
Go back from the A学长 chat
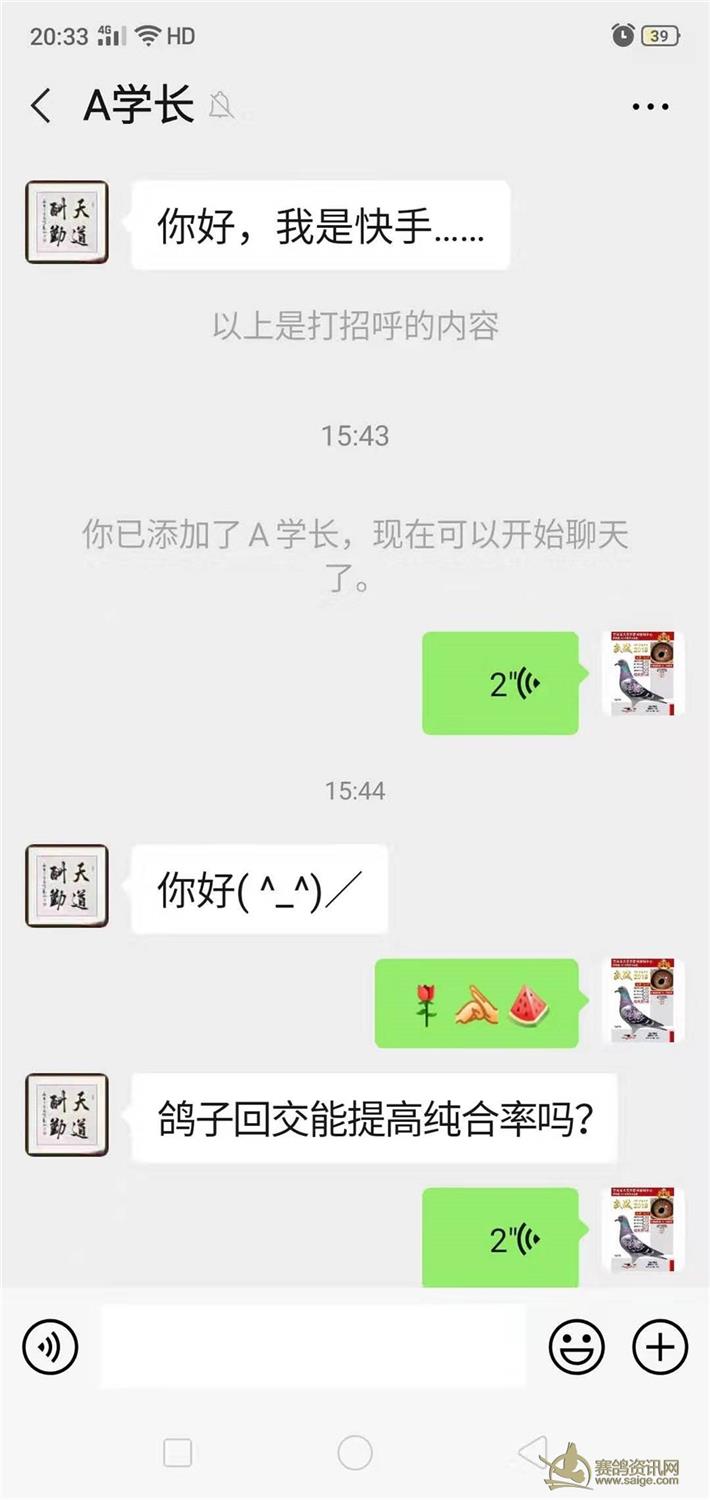pyautogui.click(x=41, y=105)
